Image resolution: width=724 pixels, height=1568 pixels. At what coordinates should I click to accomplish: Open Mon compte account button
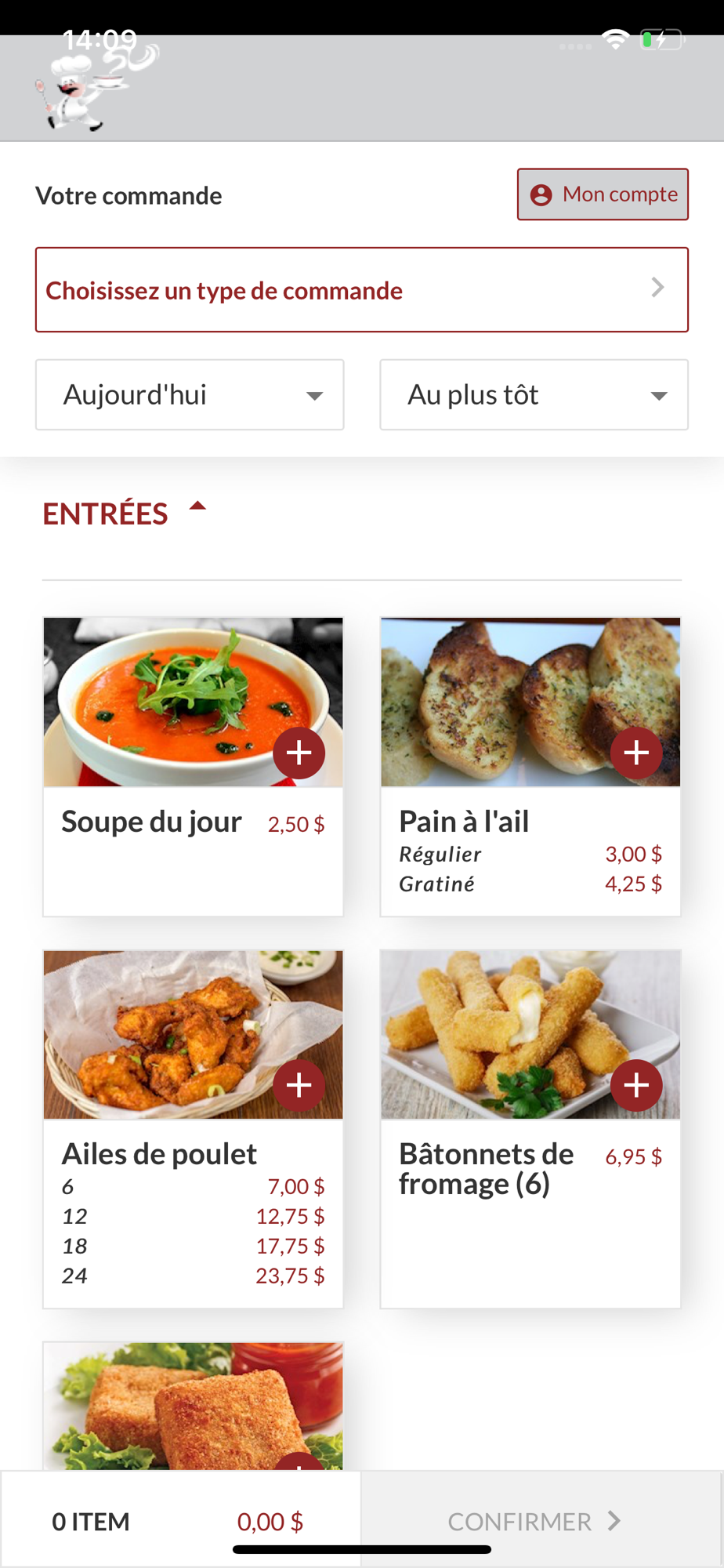(x=603, y=194)
